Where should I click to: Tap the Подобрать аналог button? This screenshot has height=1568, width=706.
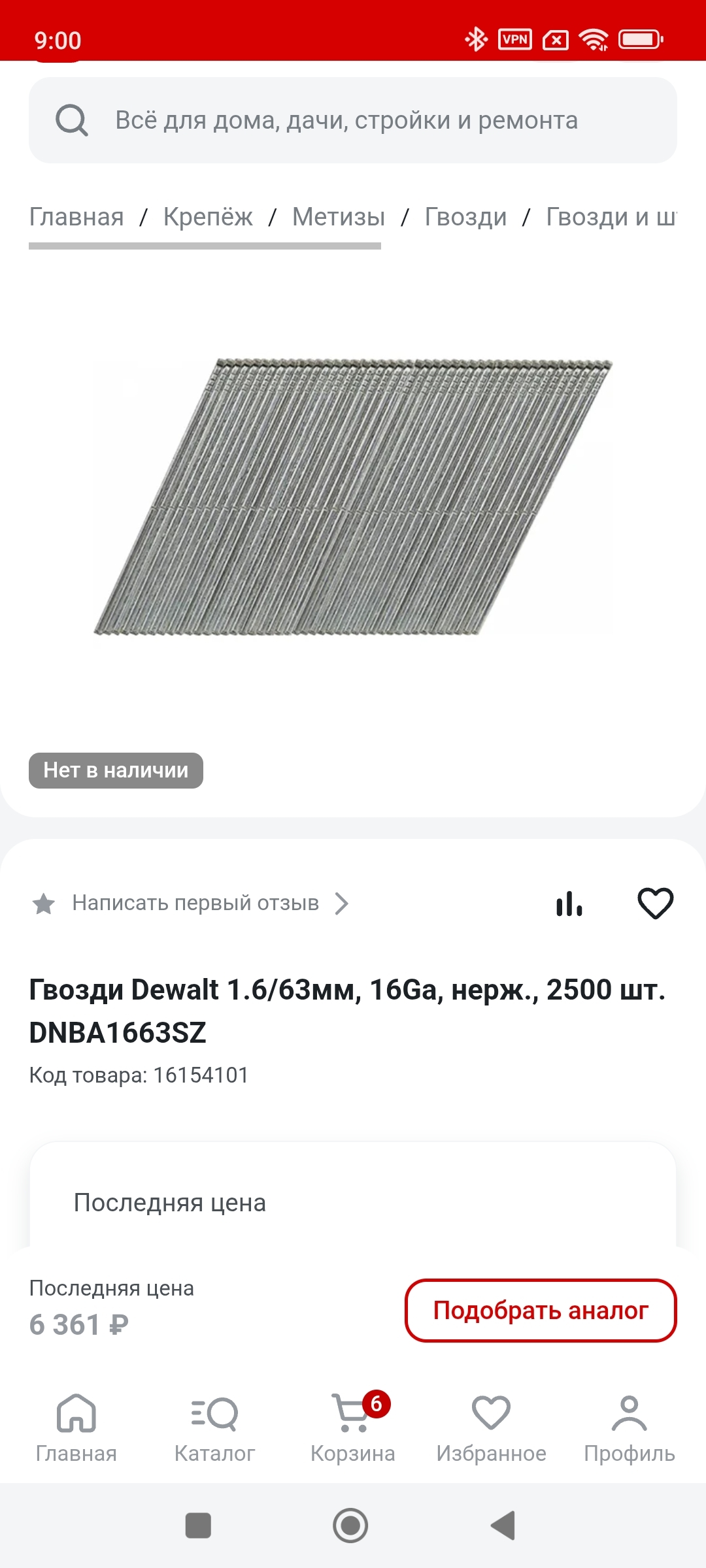click(541, 1311)
